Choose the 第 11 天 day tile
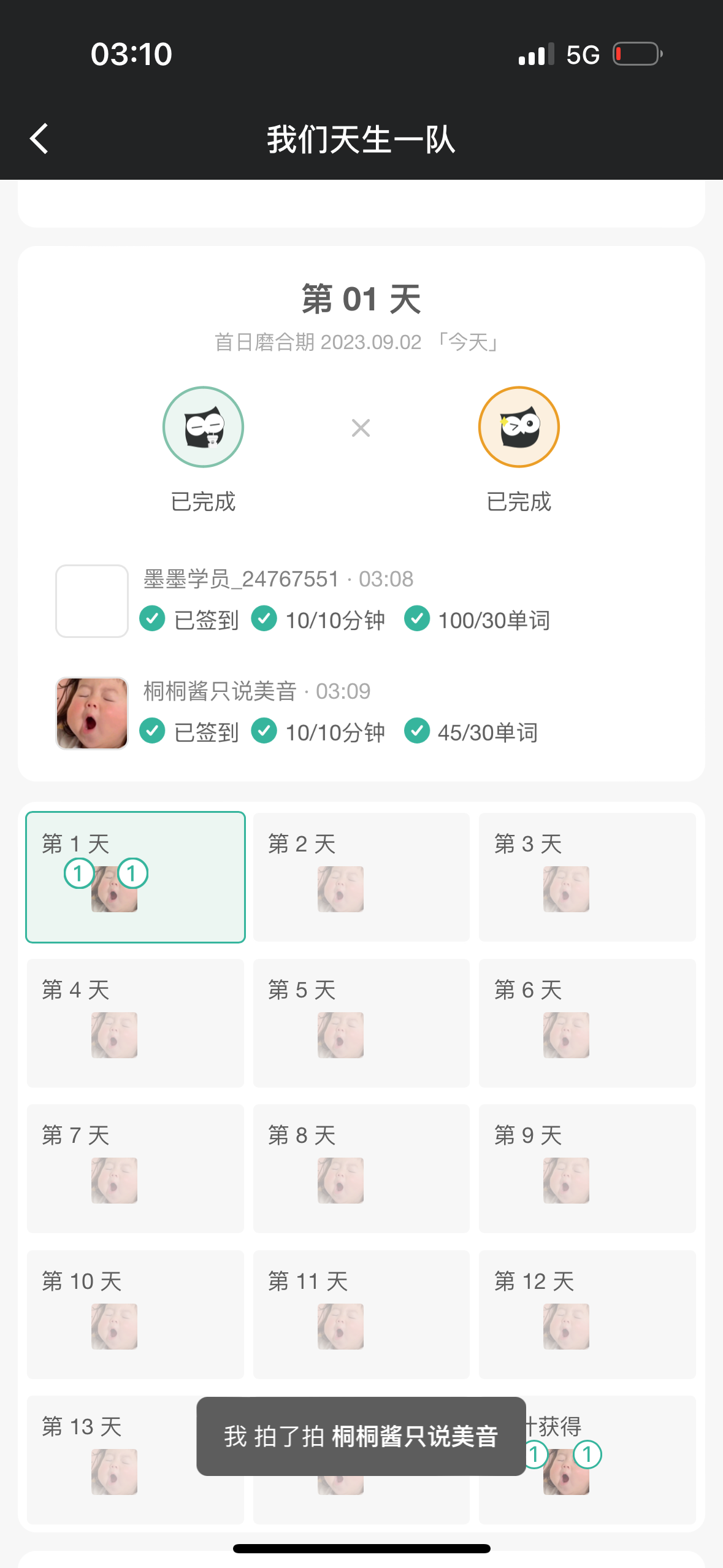Viewport: 723px width, 1568px height. pyautogui.click(x=361, y=1314)
